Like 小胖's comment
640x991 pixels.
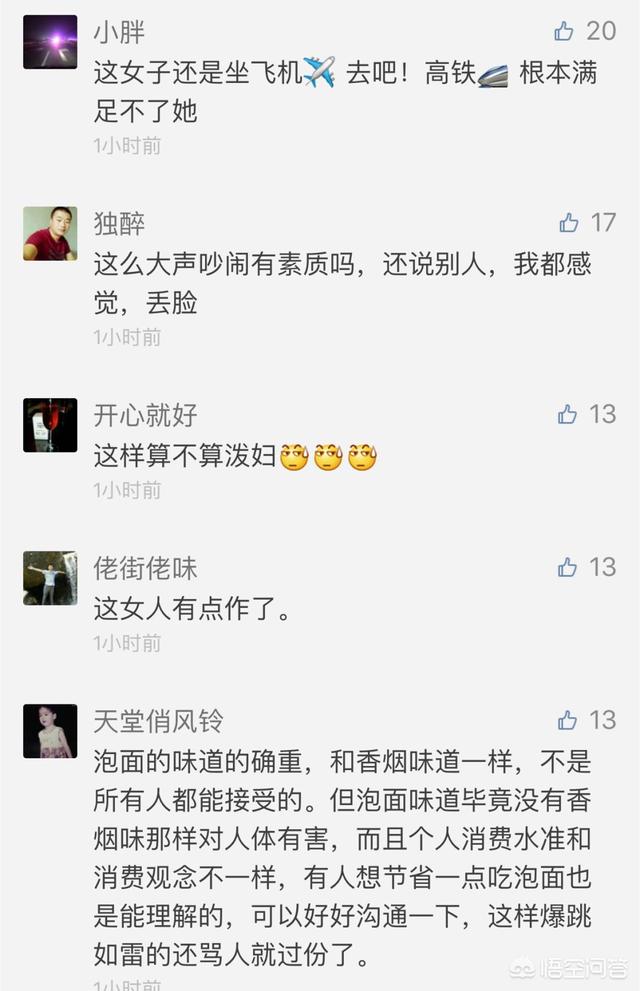566,31
